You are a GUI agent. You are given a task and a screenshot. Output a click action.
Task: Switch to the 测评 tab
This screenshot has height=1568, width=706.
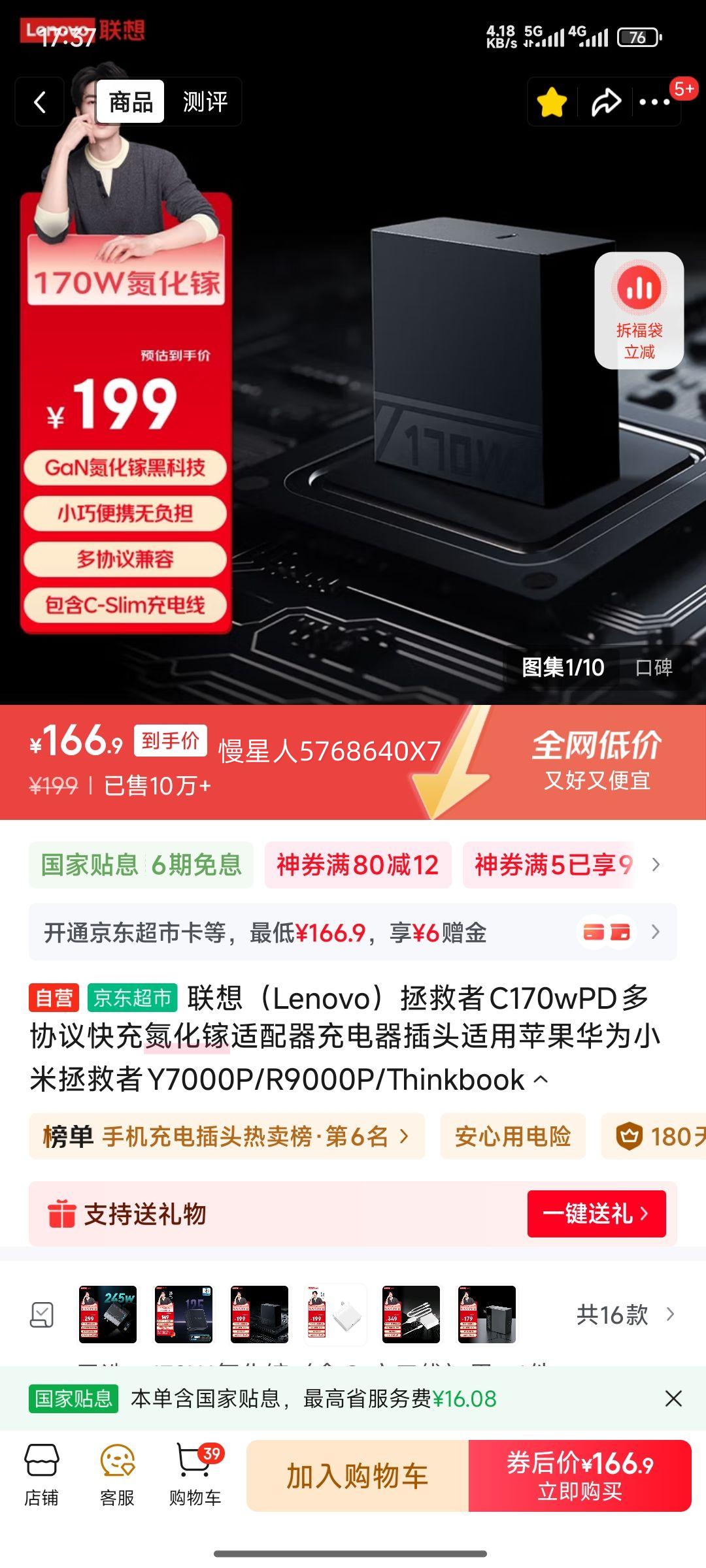205,103
